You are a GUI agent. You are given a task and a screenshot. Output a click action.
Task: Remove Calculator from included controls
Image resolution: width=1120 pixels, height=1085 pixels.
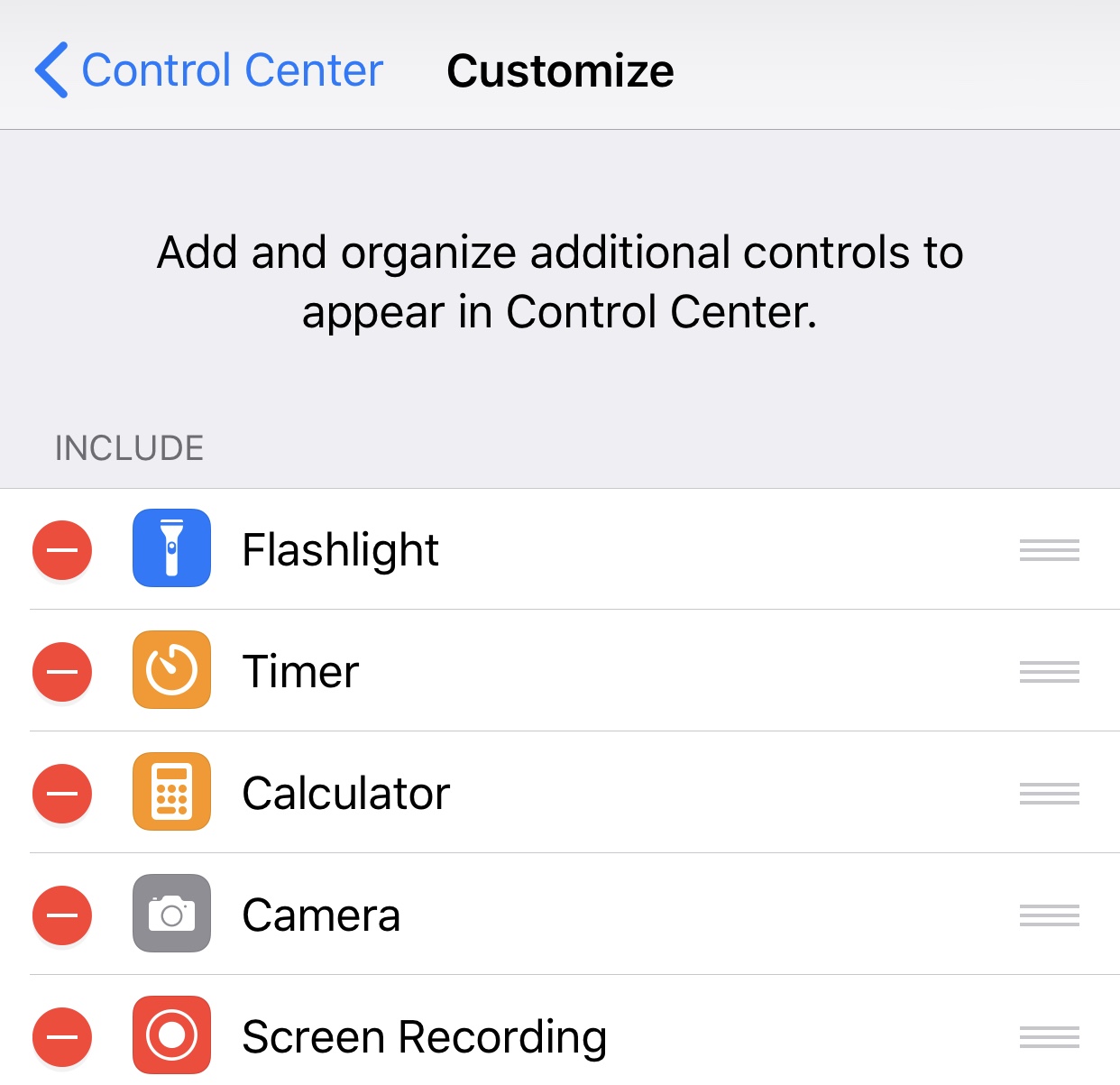[62, 794]
